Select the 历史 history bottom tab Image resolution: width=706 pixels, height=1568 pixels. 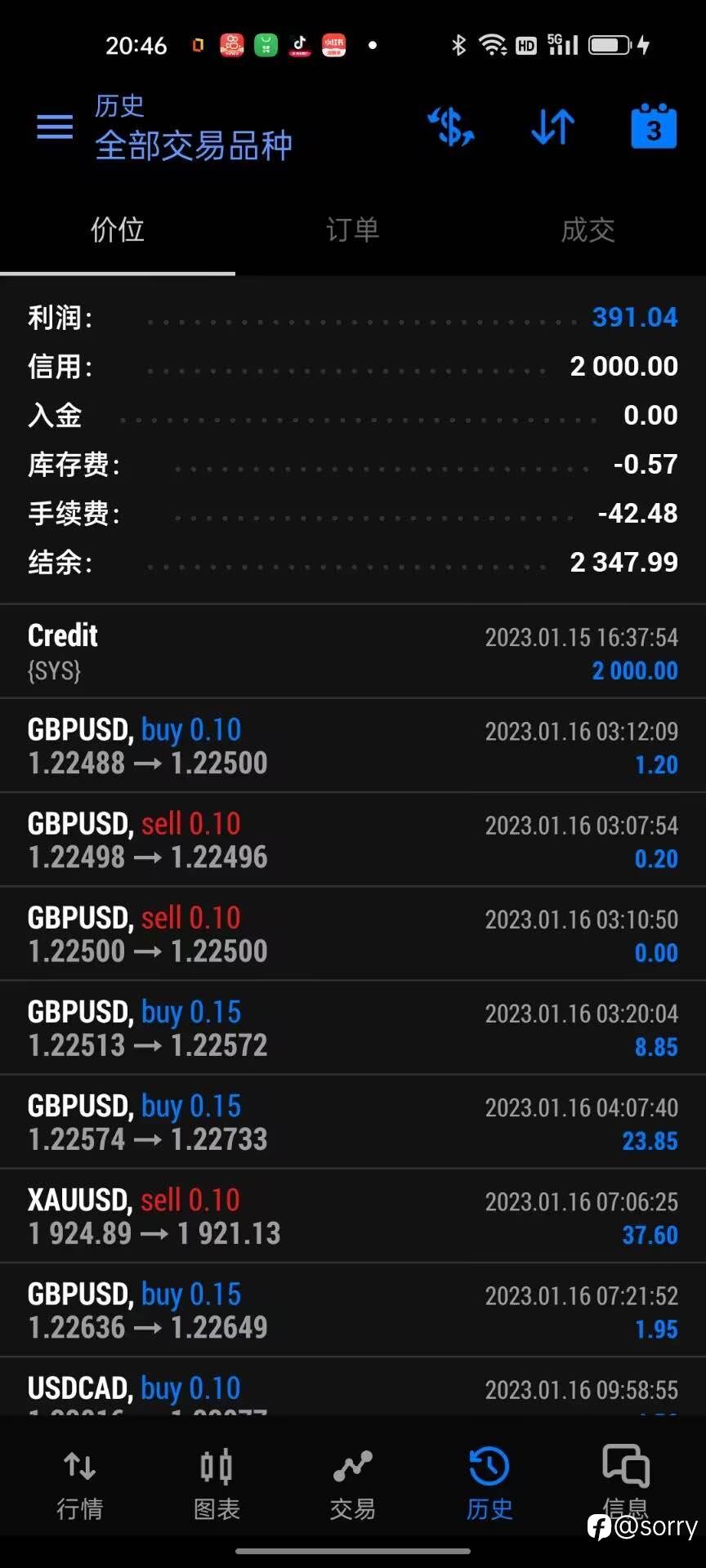(489, 1484)
